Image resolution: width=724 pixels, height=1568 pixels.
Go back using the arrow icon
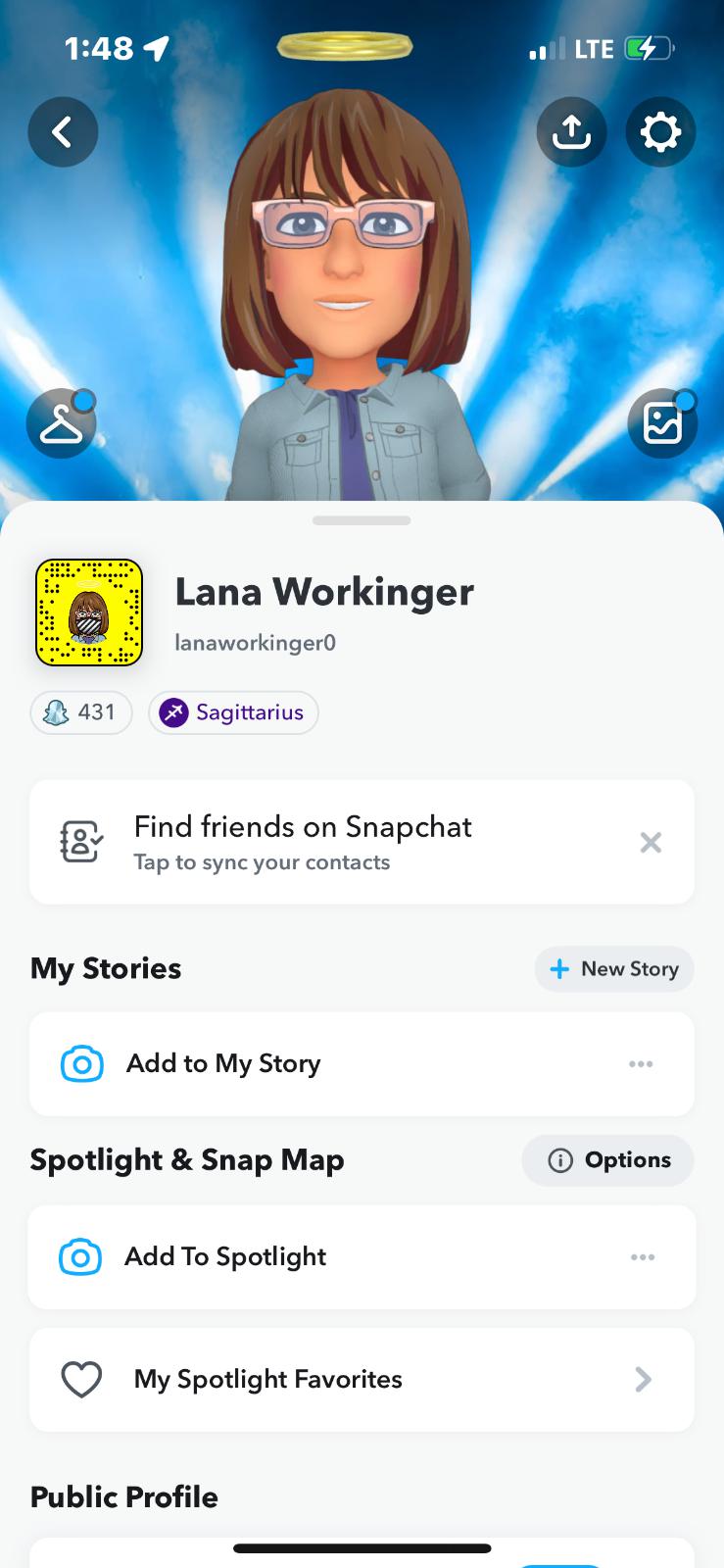[63, 132]
